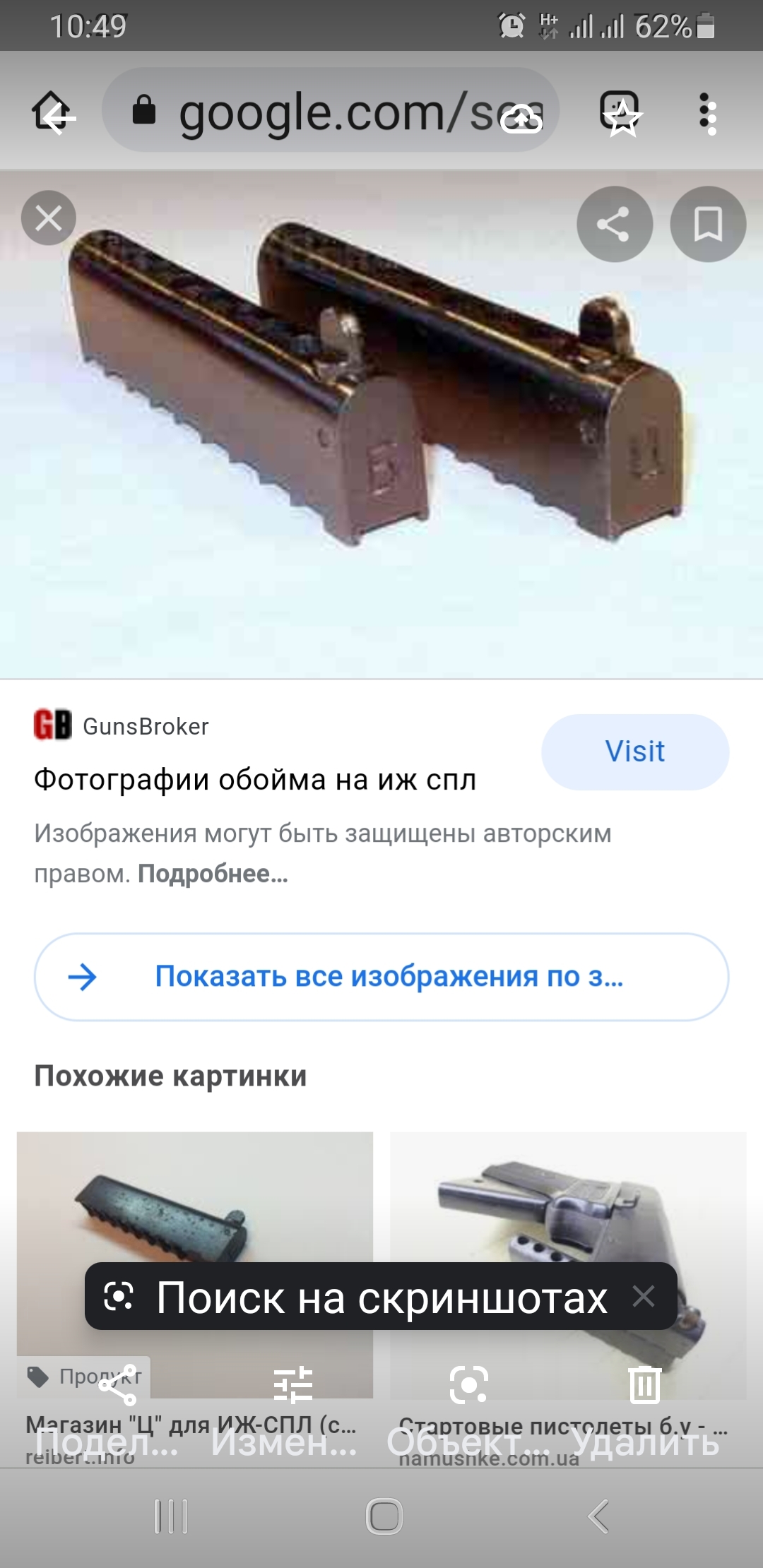Go back using system navigation bar
Image resolution: width=763 pixels, height=1568 pixels.
[x=598, y=1516]
